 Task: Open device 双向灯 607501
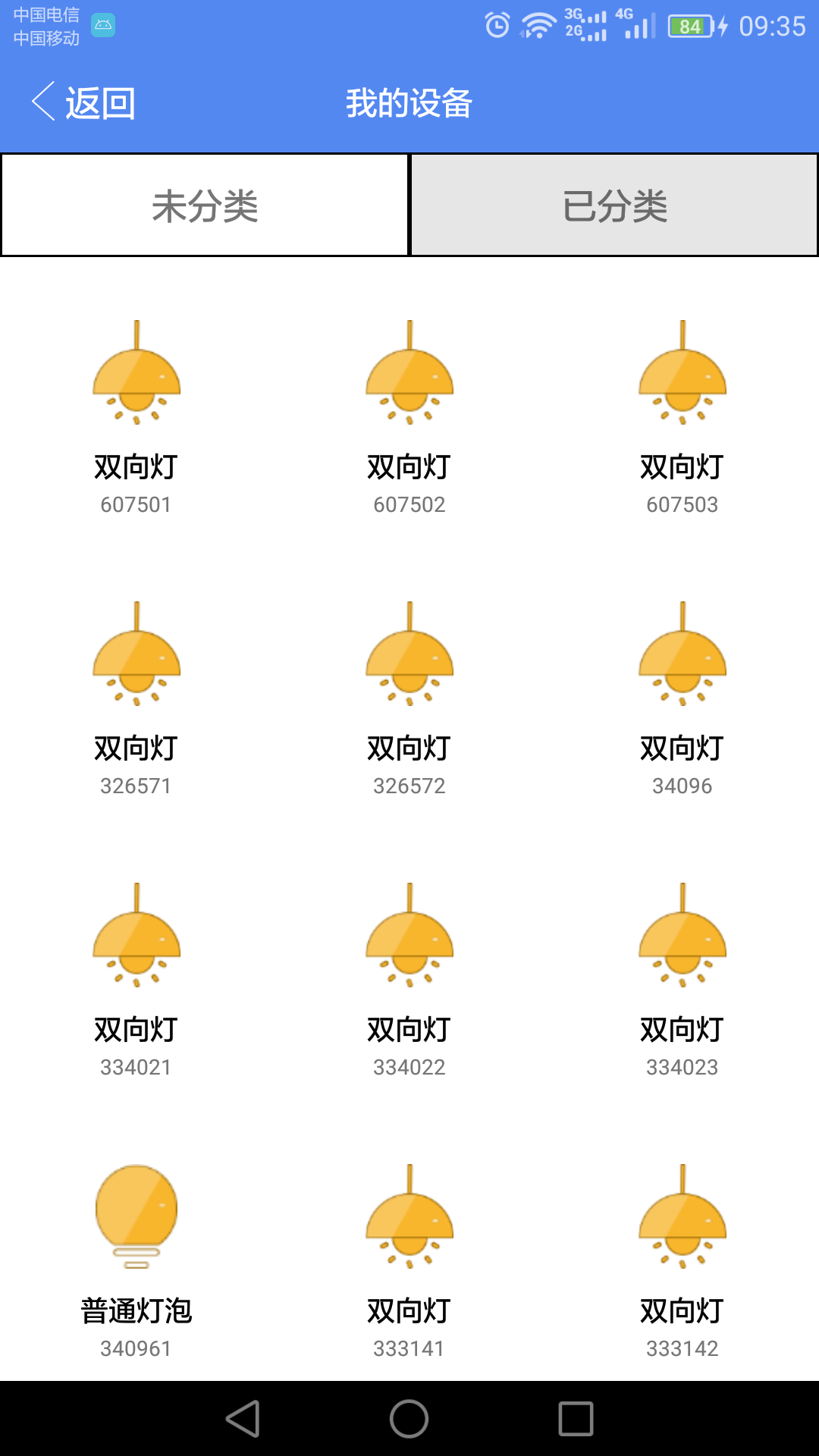tap(136, 417)
